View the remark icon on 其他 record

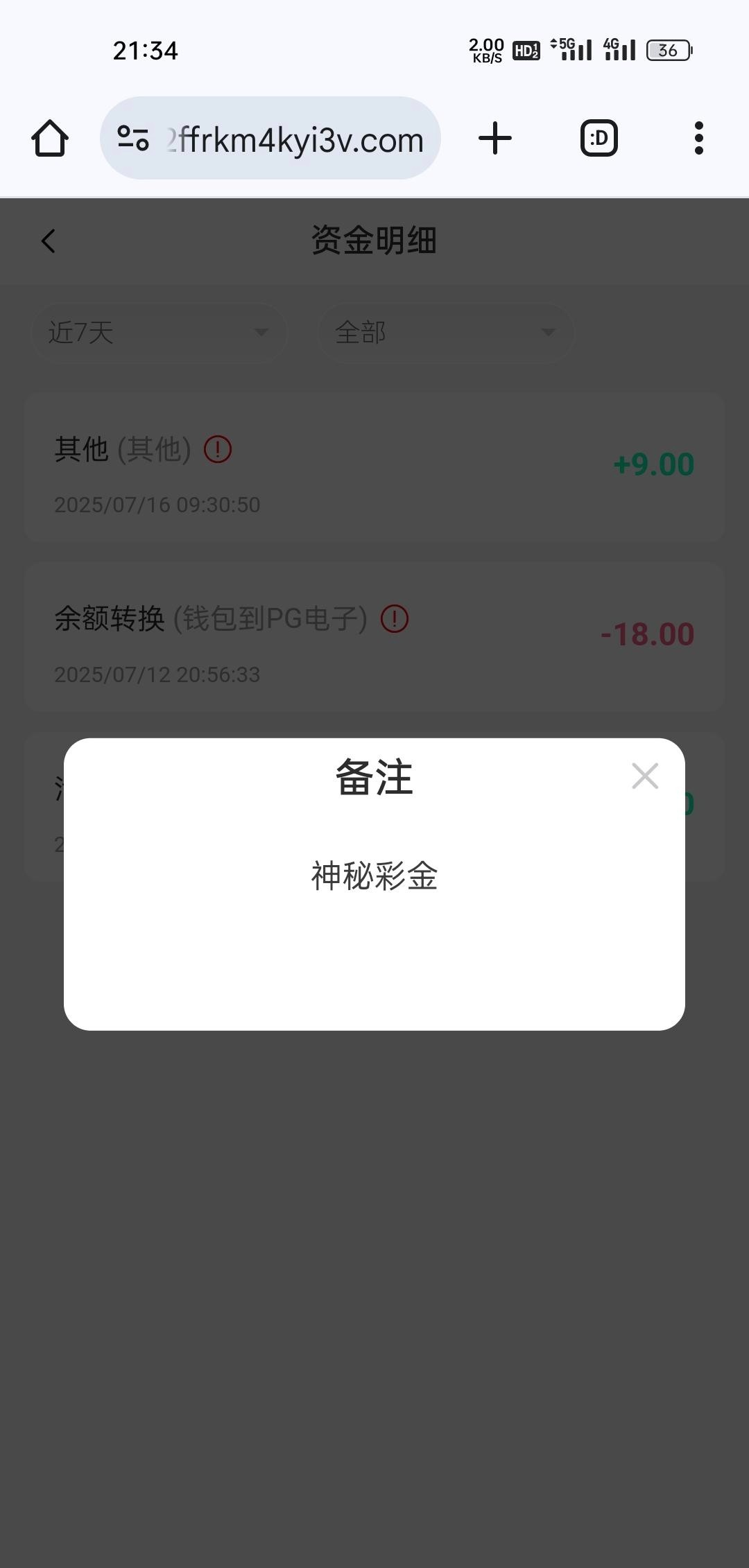[x=218, y=449]
